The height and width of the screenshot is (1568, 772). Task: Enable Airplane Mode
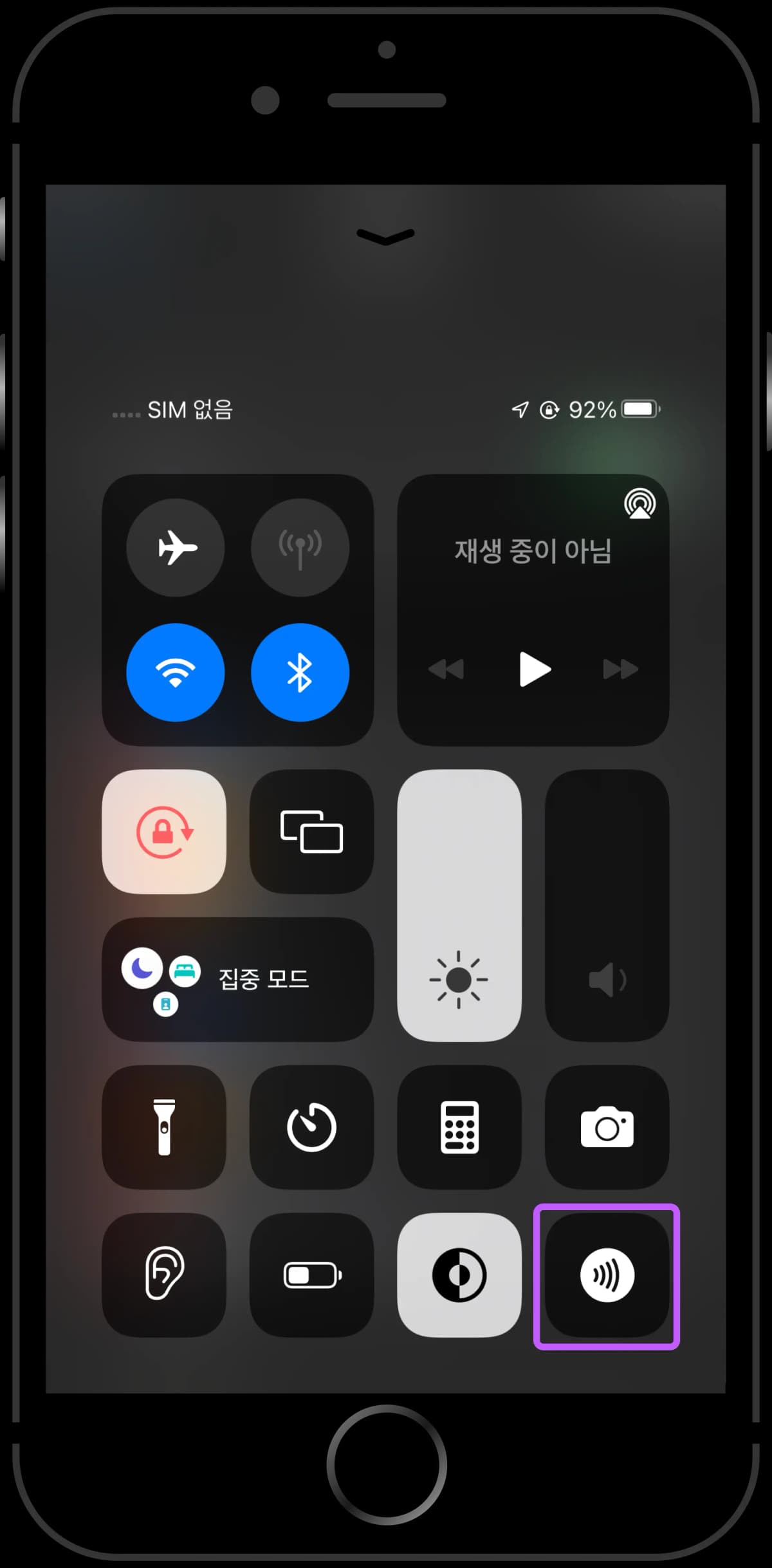pos(175,546)
